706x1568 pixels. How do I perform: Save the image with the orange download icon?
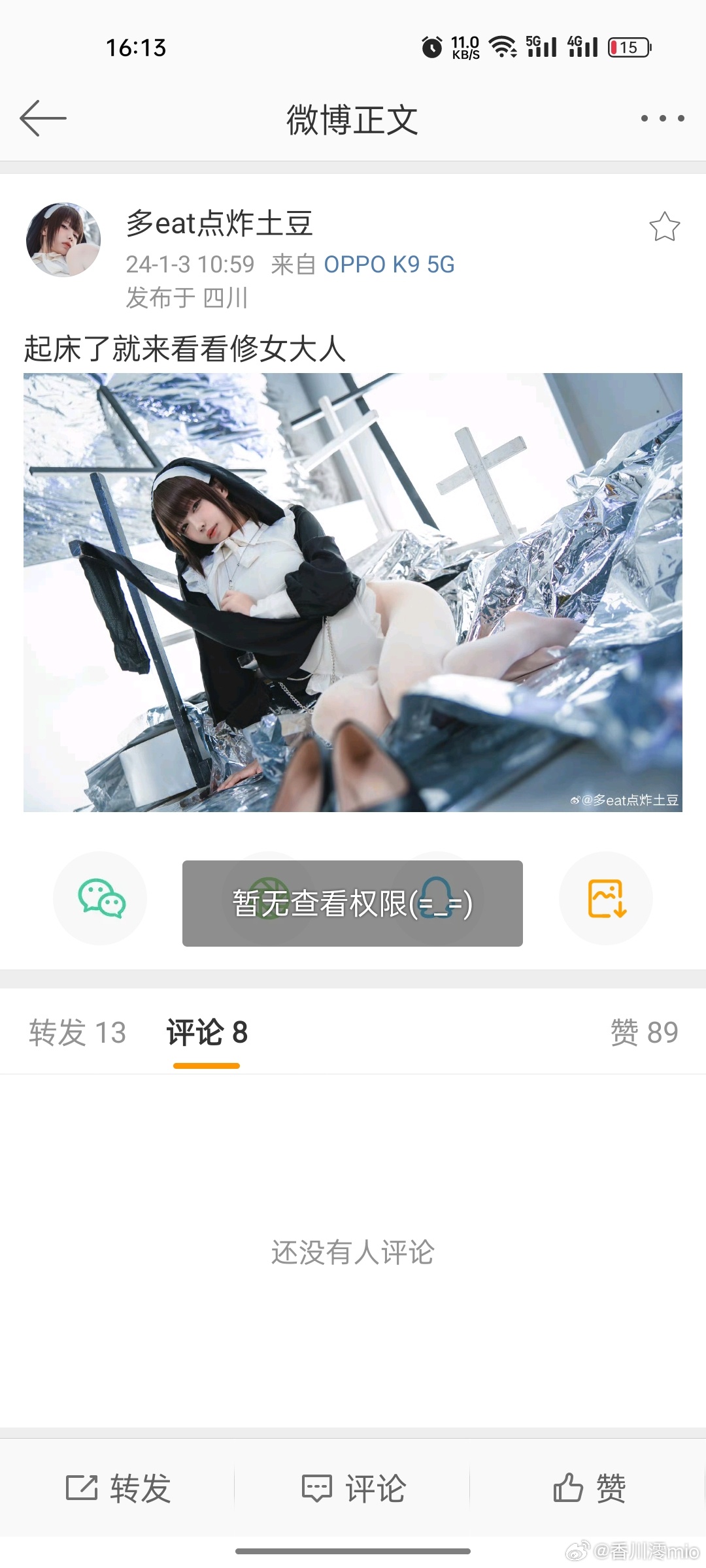tap(607, 898)
